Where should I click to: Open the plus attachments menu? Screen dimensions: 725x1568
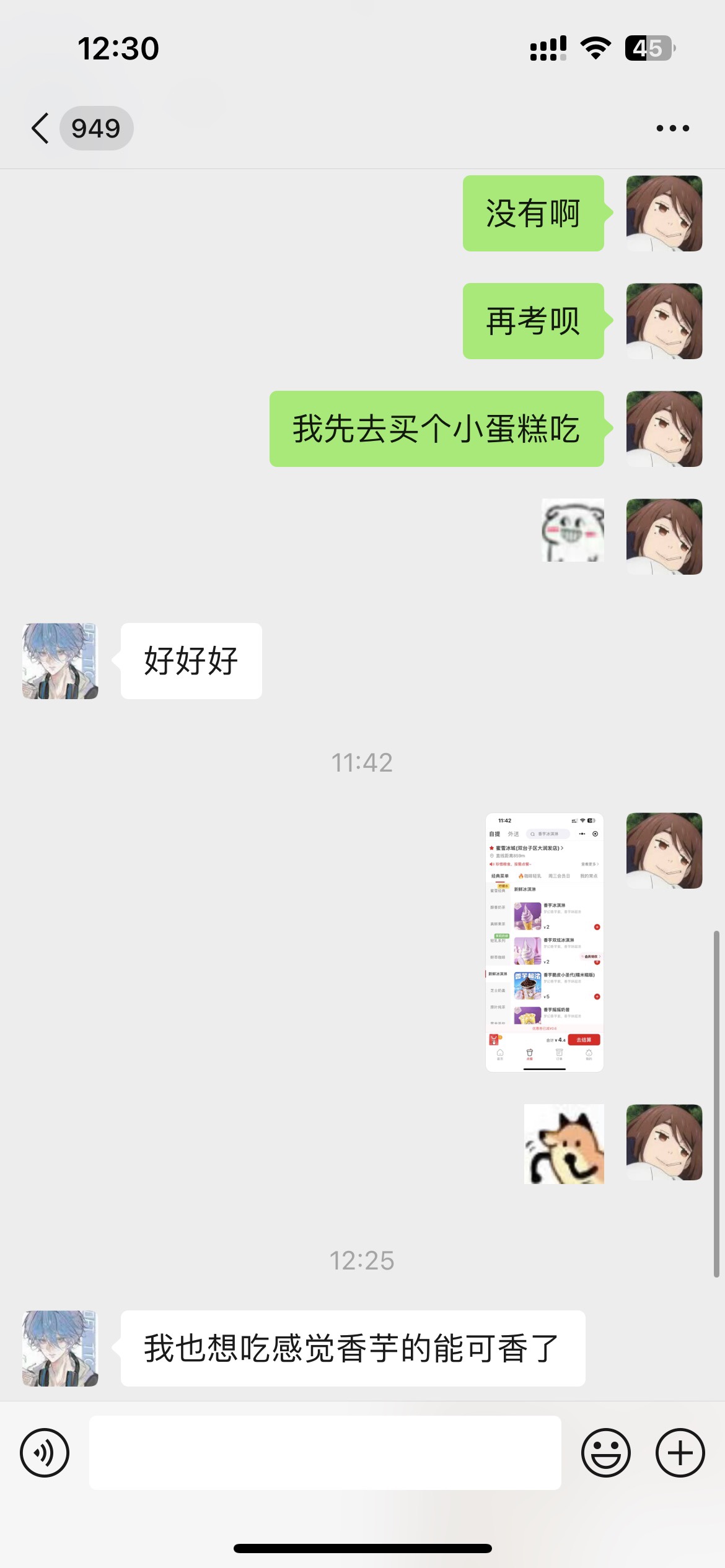(680, 1452)
